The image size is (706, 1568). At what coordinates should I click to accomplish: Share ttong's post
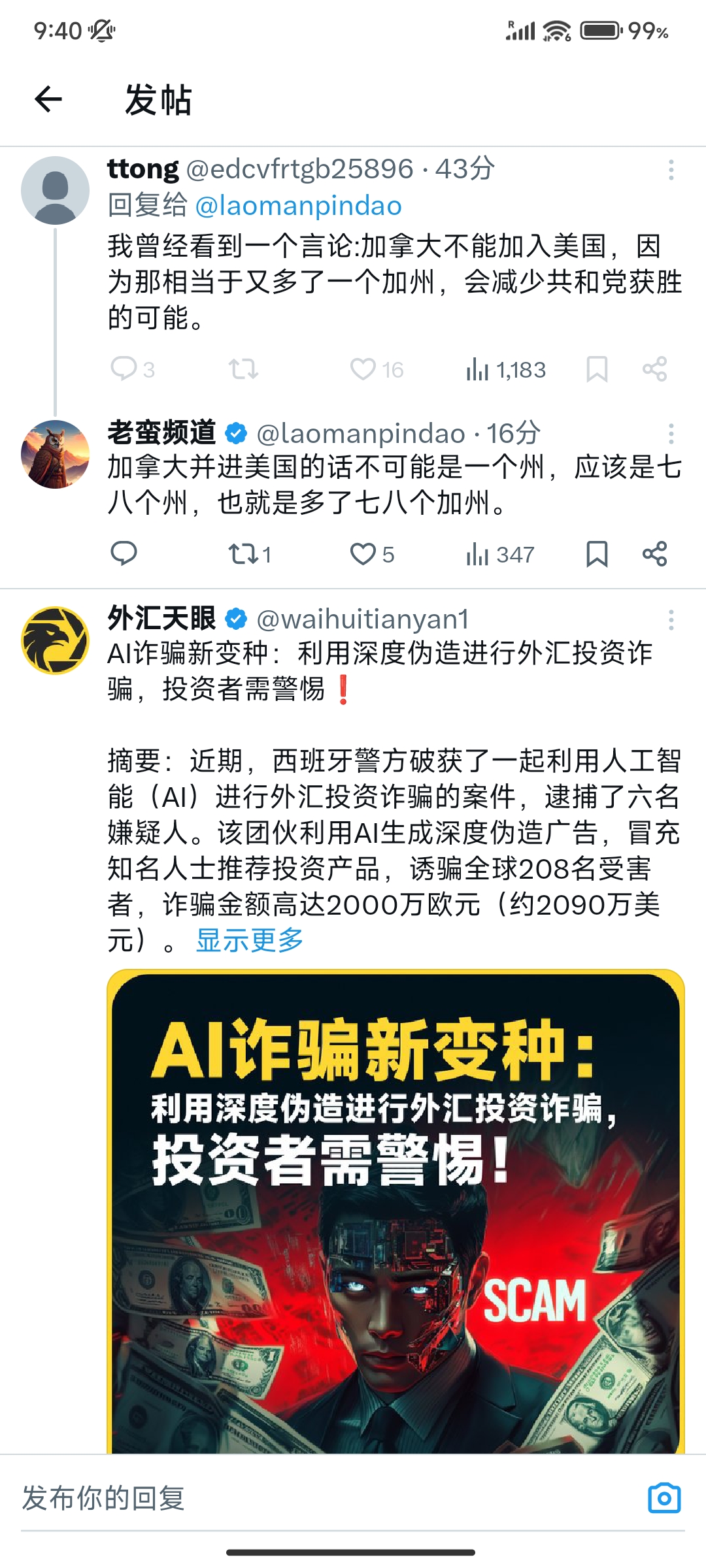654,369
